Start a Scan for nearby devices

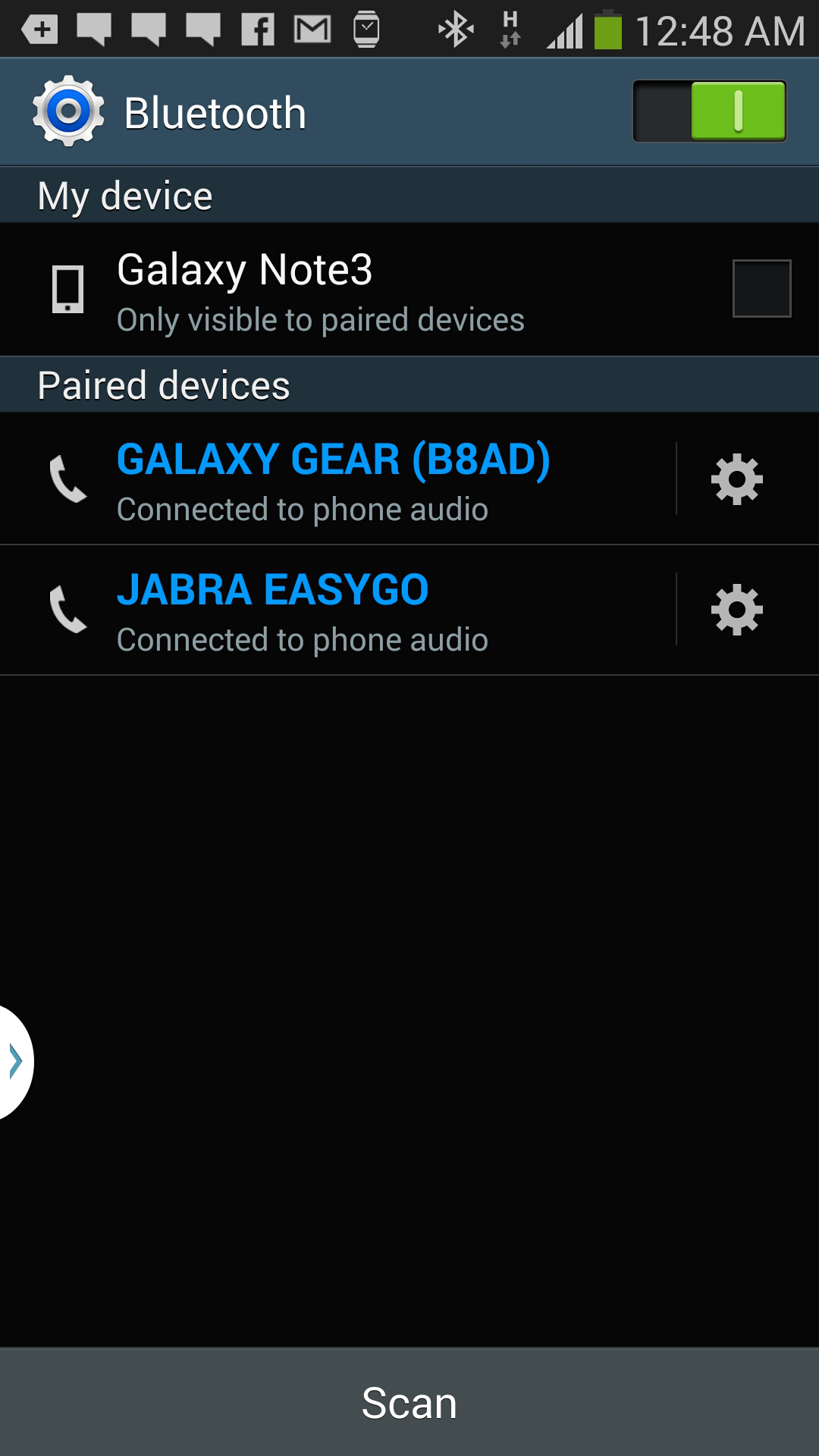point(409,1403)
